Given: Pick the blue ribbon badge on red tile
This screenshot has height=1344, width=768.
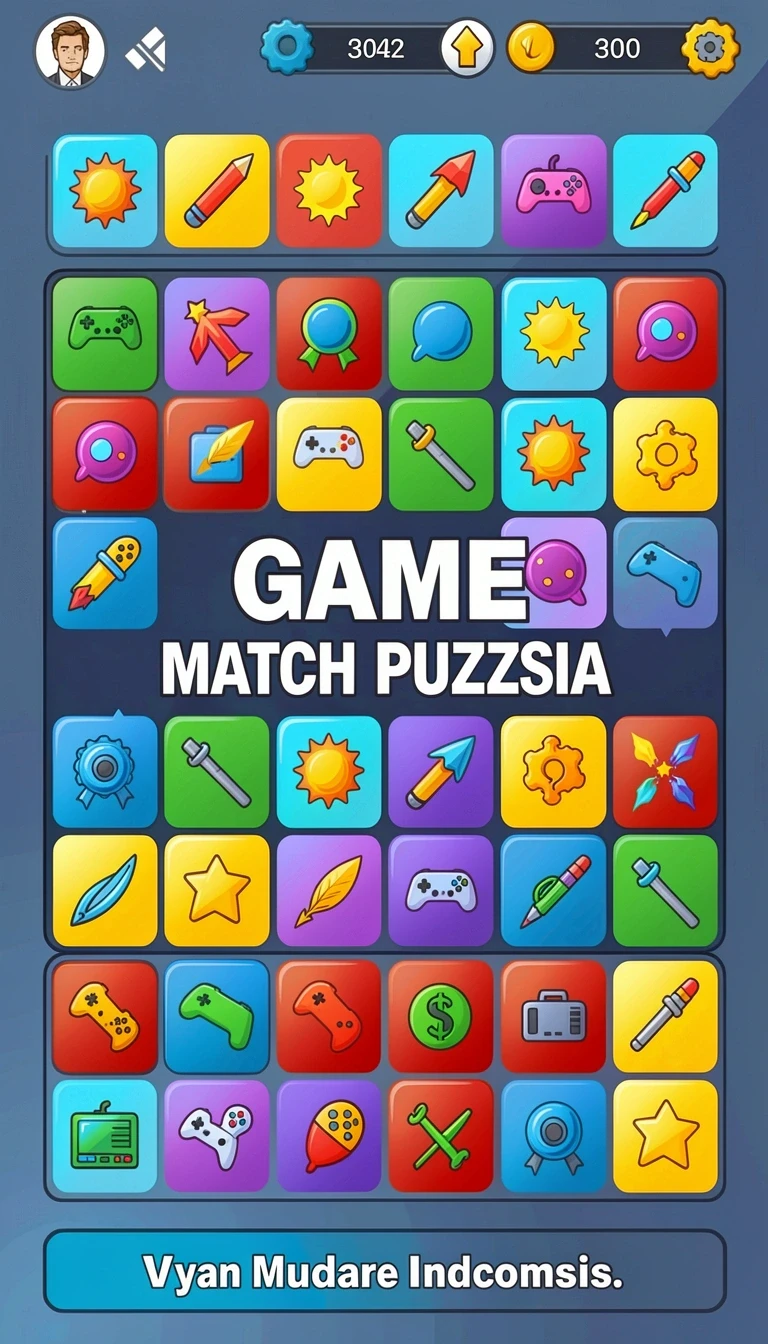Looking at the screenshot, I should click(329, 333).
